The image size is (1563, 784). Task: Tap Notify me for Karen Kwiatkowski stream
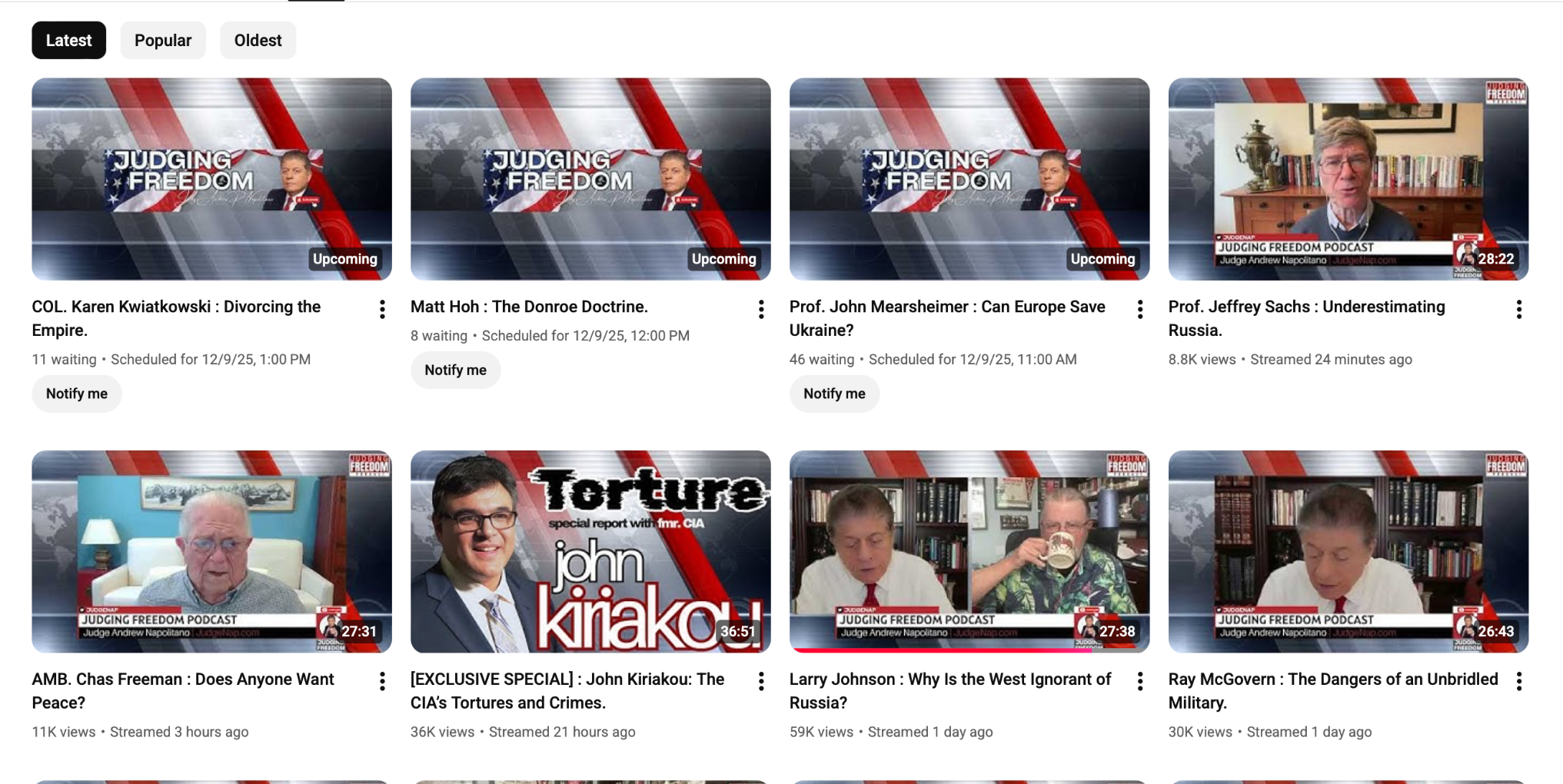point(76,394)
